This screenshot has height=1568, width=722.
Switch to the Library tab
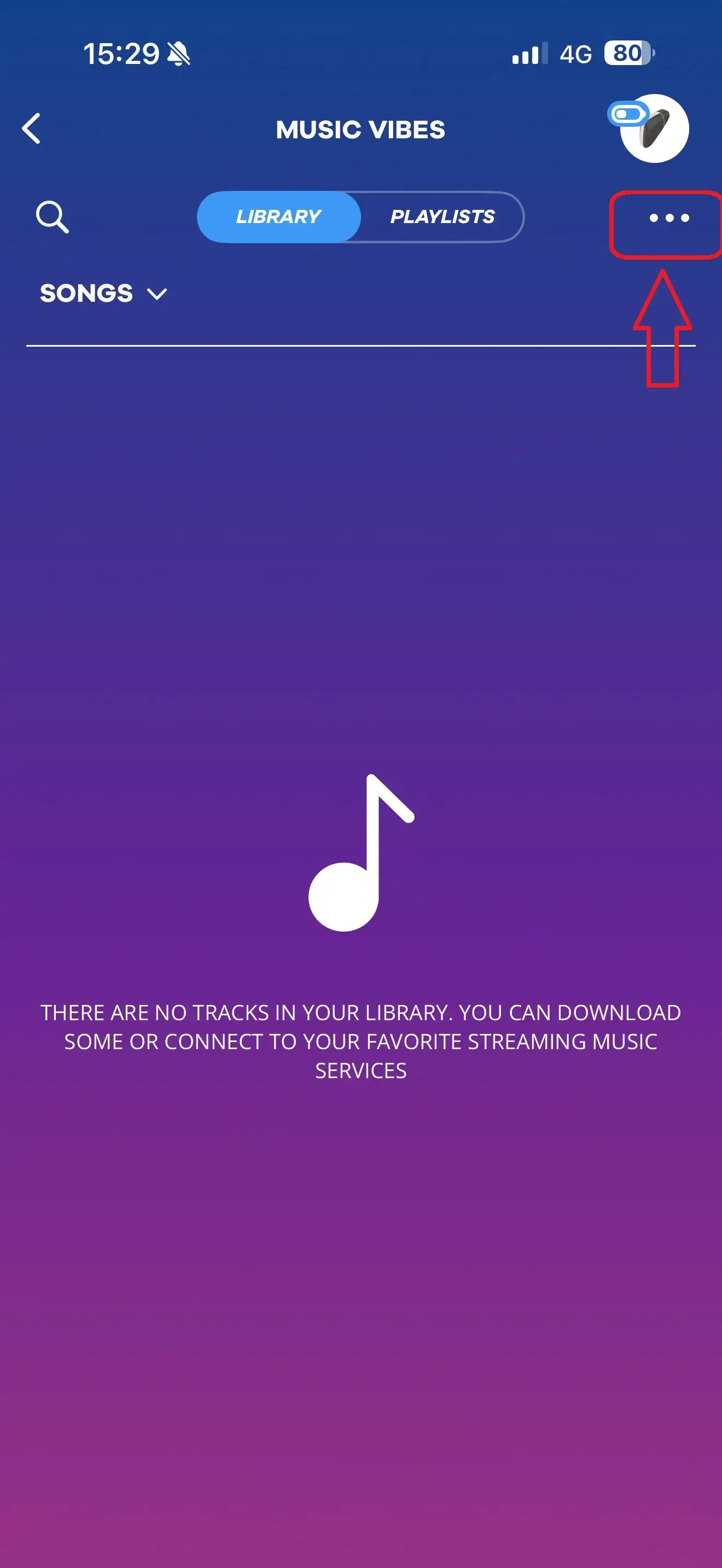(280, 217)
